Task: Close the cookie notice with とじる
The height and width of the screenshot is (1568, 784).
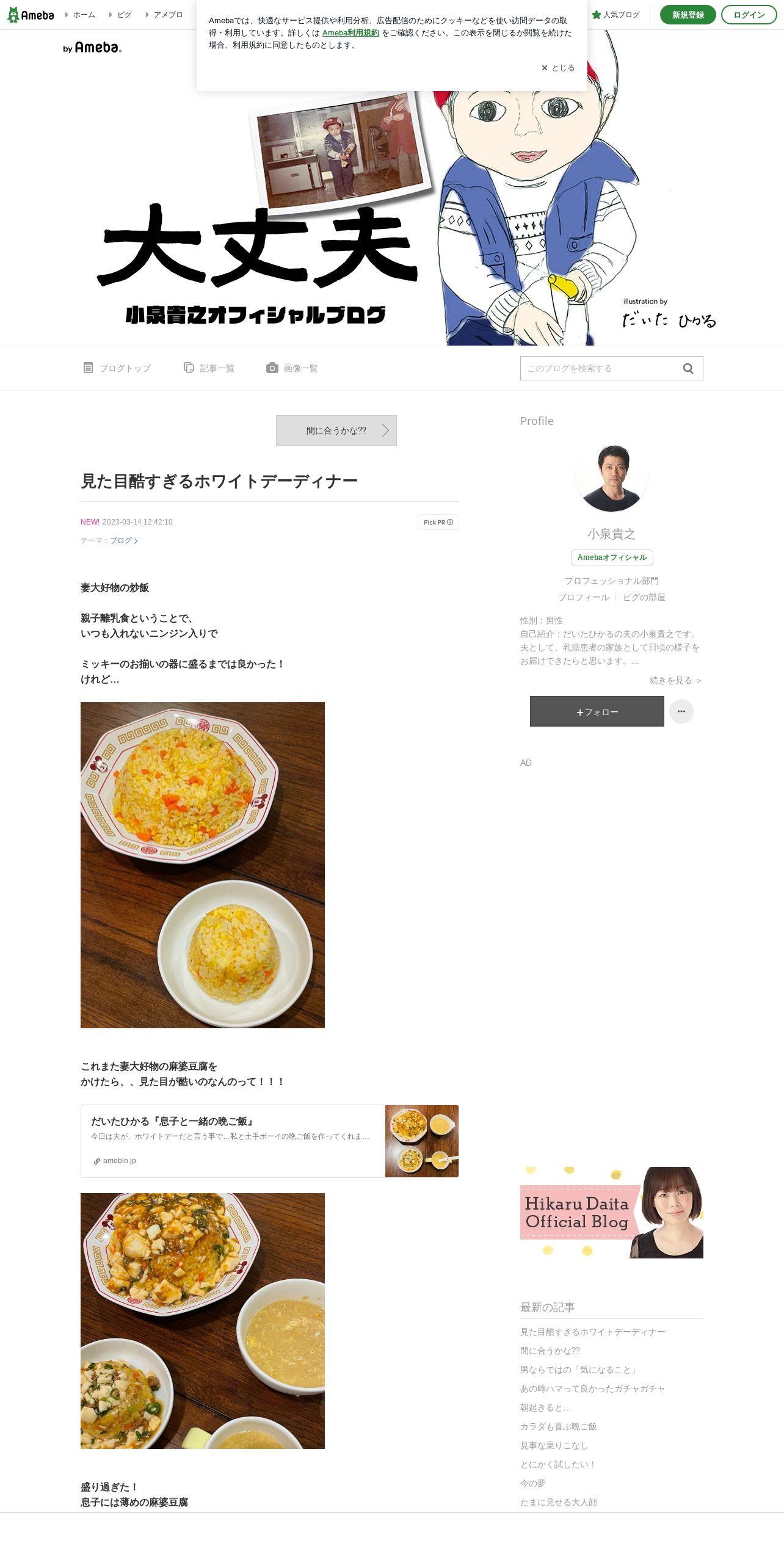Action: [558, 68]
